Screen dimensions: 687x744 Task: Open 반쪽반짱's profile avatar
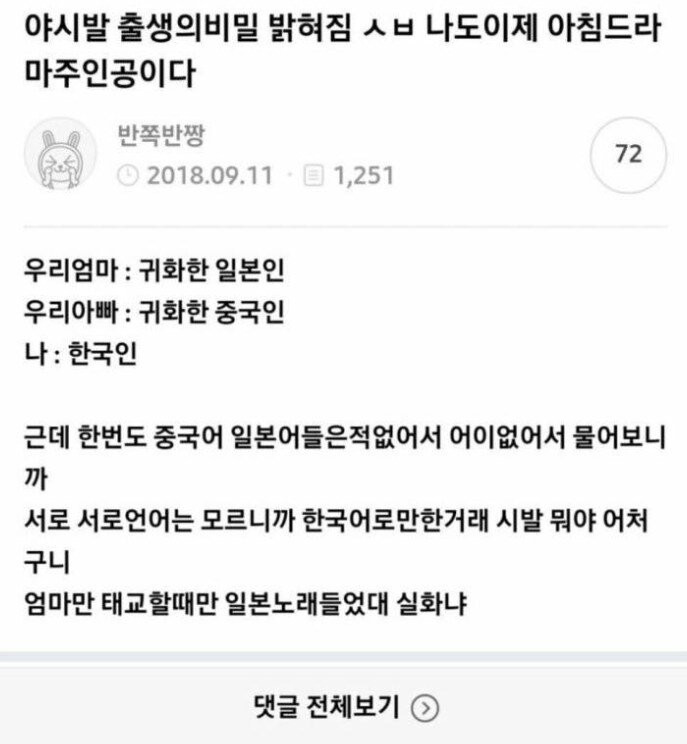[61, 155]
